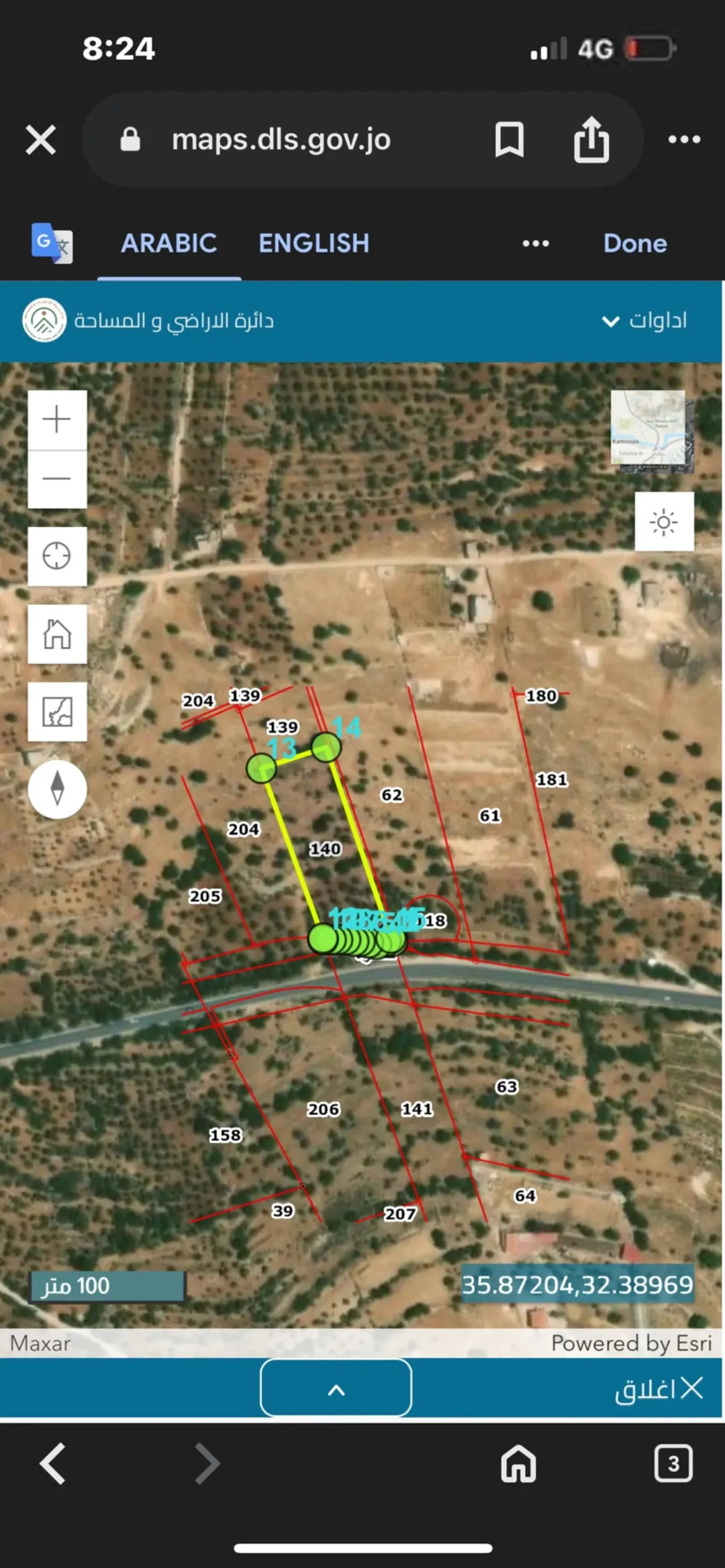The height and width of the screenshot is (1568, 725).
Task: Switch to ENGLISH translation
Action: pos(314,243)
